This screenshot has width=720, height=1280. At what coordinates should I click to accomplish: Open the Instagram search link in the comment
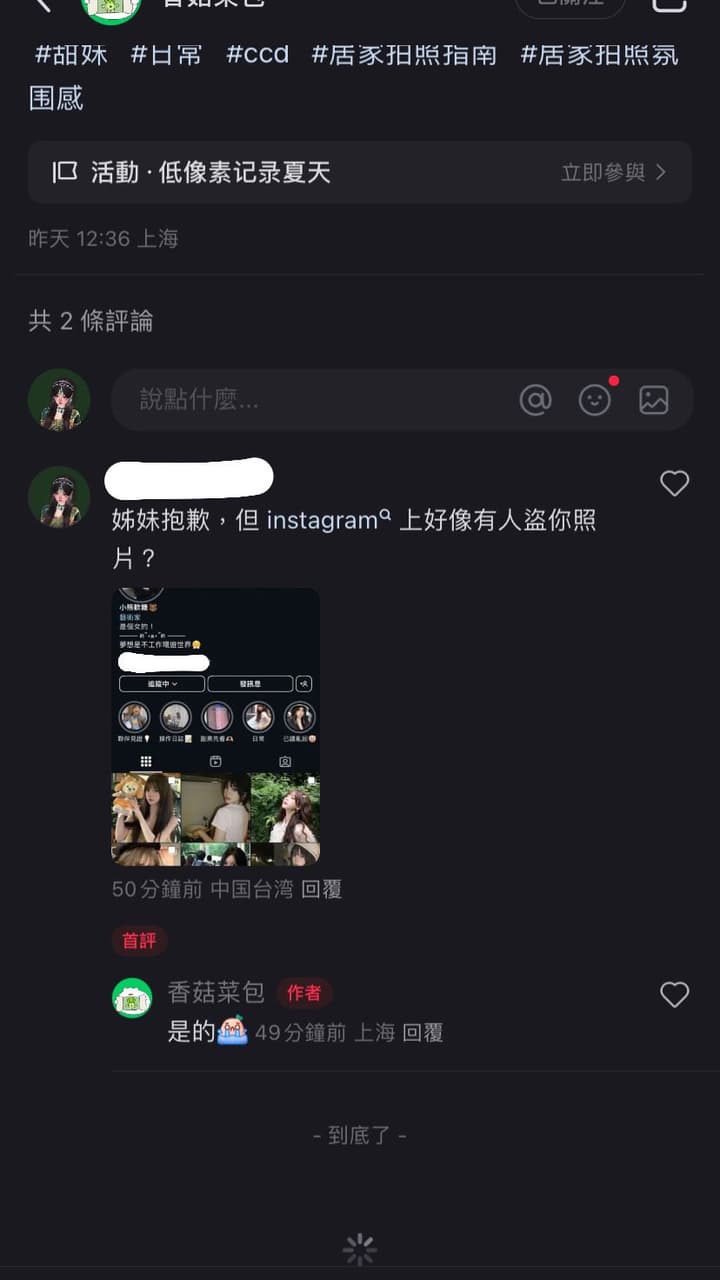pyautogui.click(x=330, y=521)
